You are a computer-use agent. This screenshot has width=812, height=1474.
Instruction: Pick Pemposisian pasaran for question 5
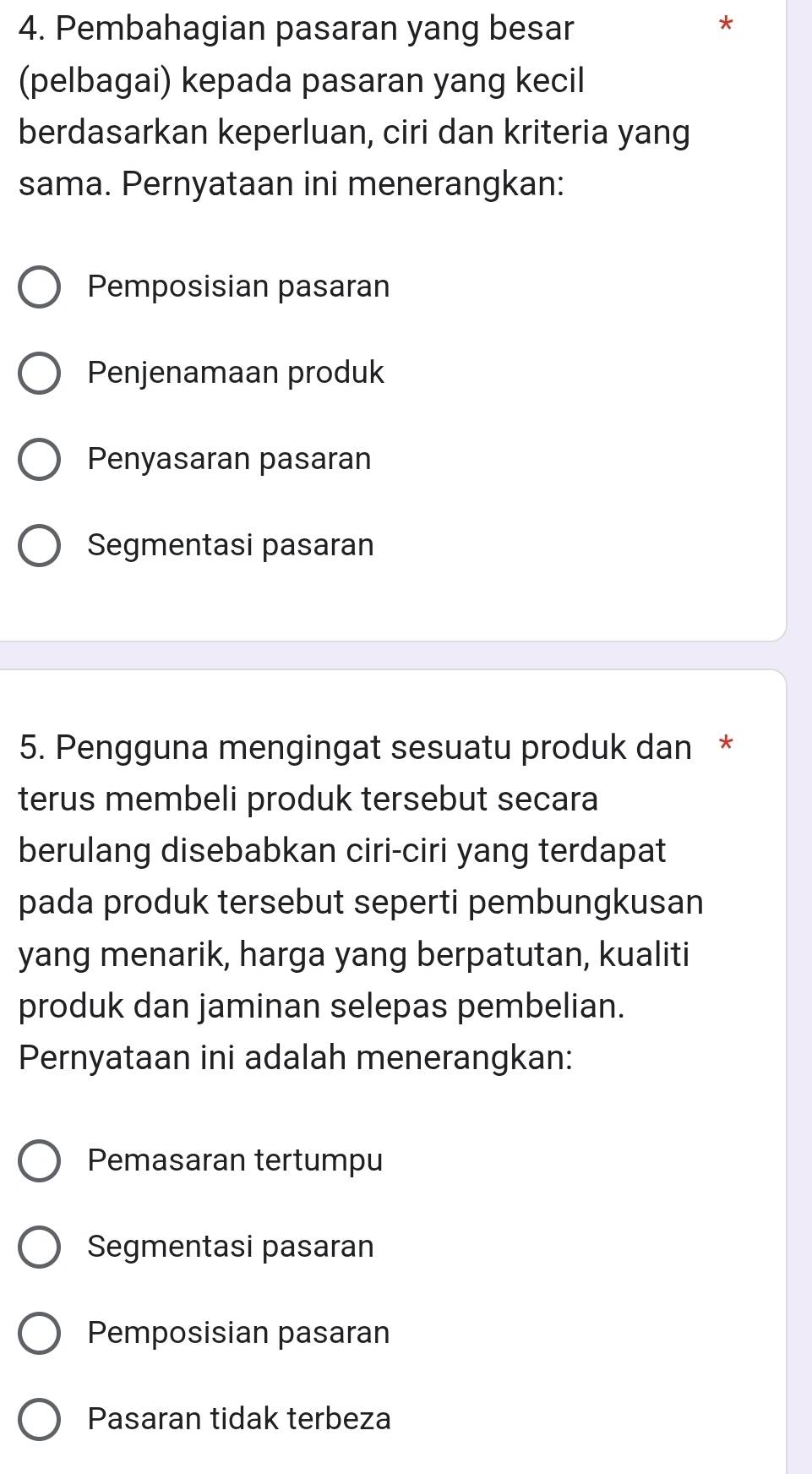39,1333
